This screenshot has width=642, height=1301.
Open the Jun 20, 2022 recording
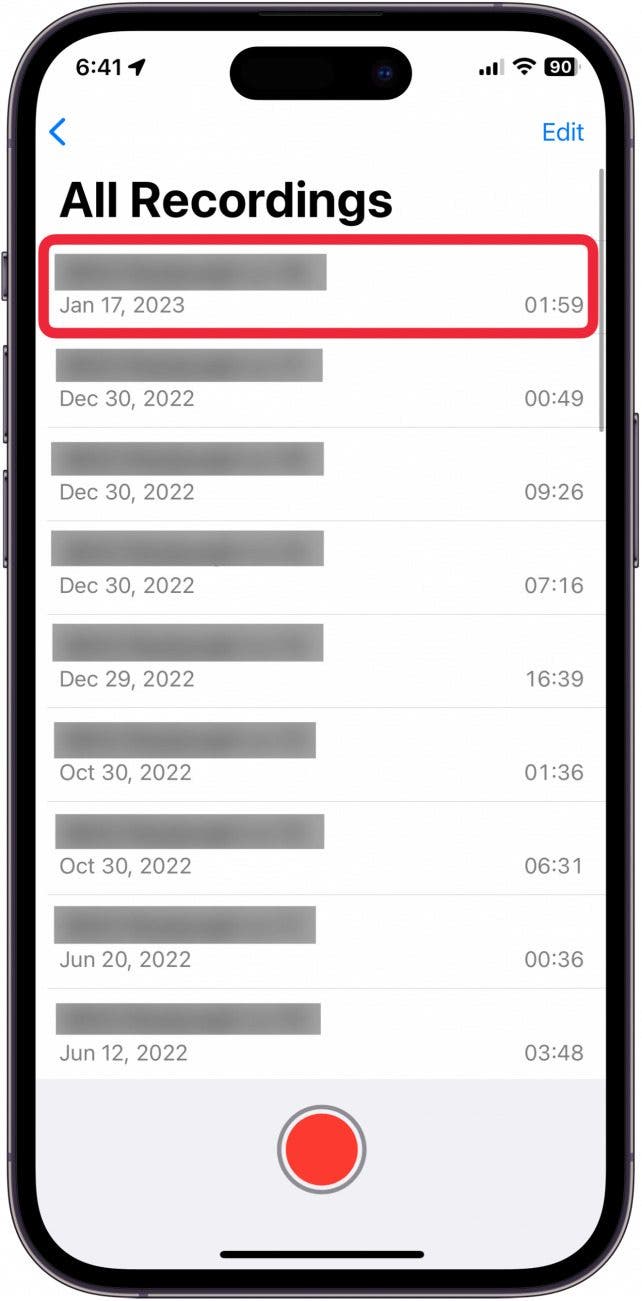pyautogui.click(x=320, y=941)
